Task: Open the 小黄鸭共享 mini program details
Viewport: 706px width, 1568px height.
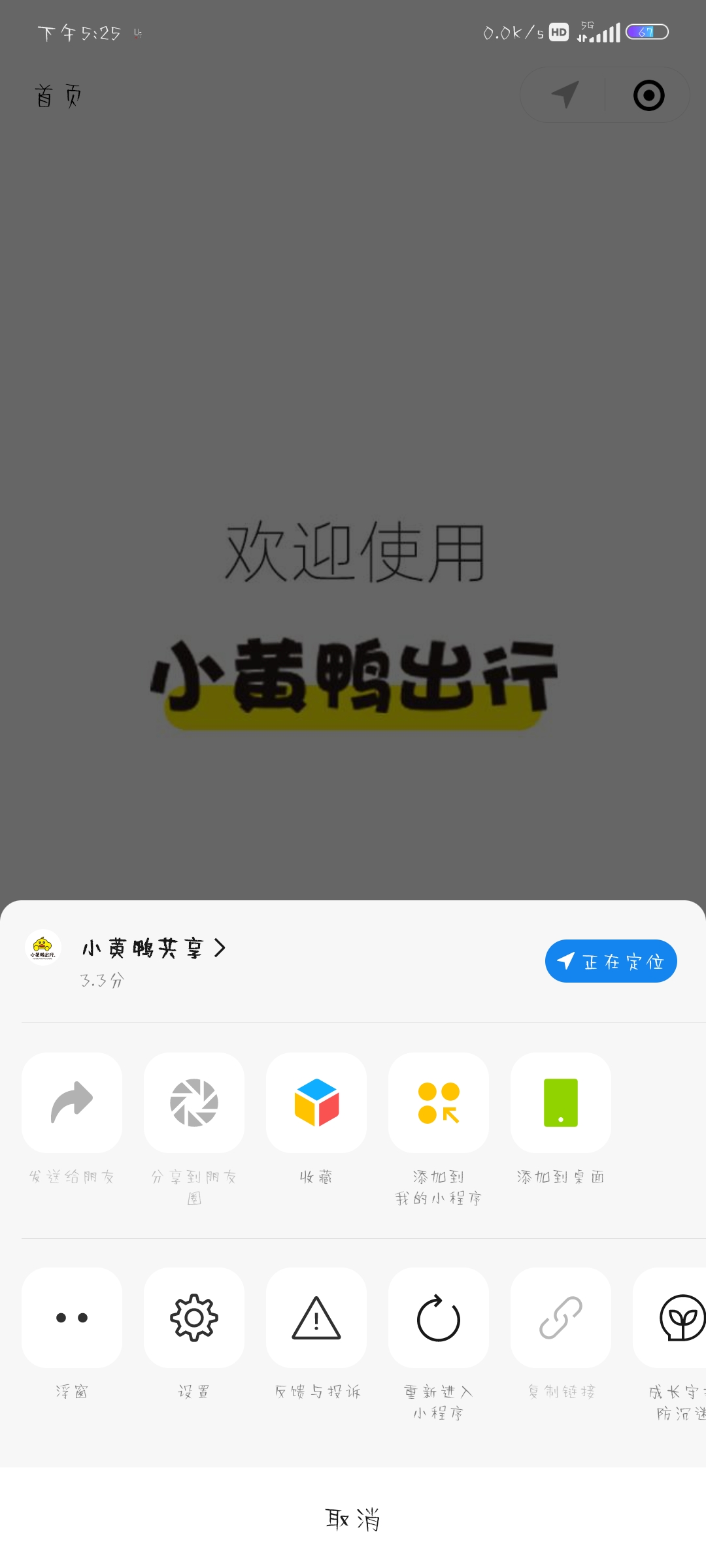Action: pos(154,948)
